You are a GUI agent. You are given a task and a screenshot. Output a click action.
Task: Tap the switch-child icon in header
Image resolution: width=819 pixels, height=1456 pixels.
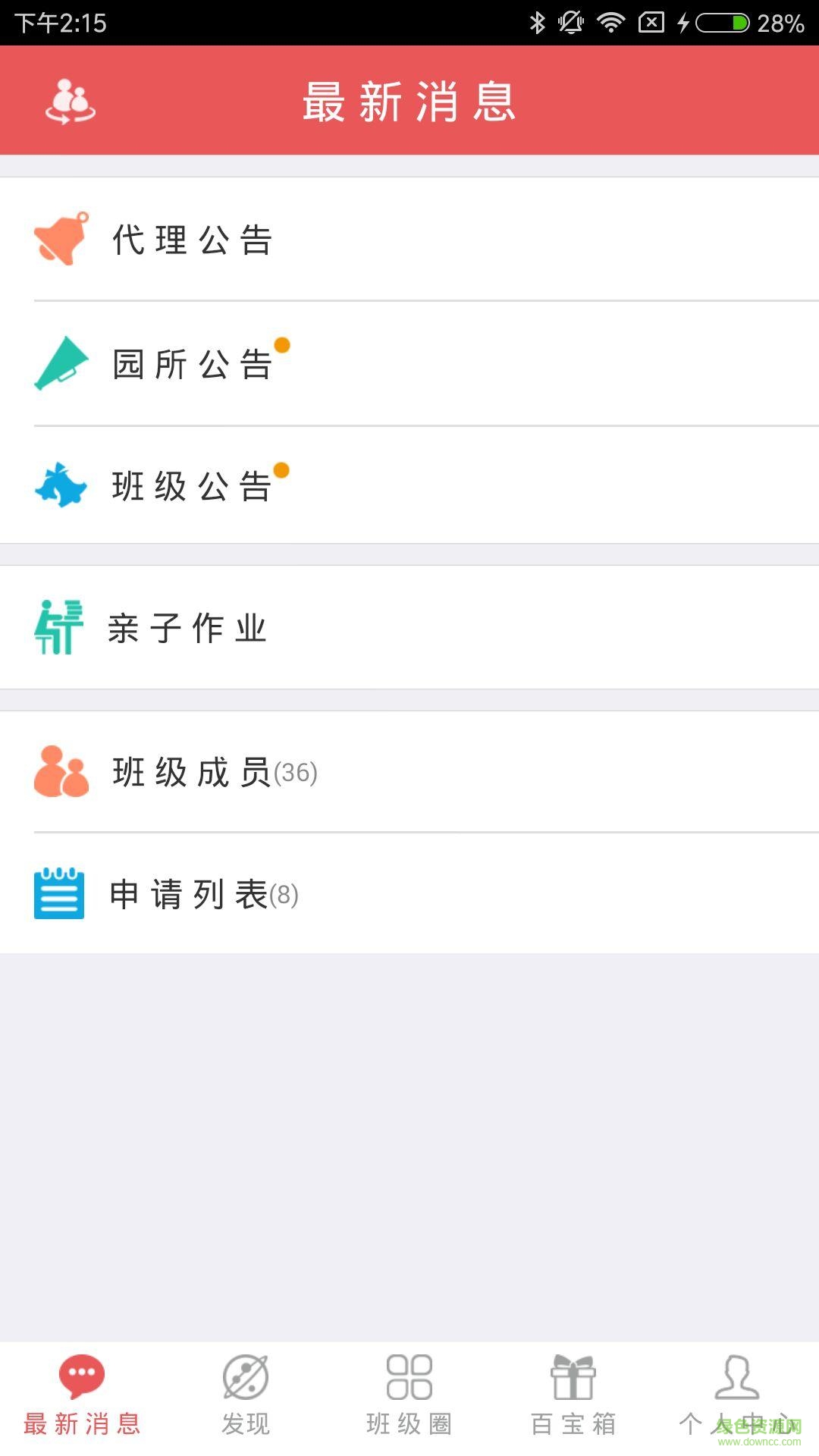click(70, 102)
